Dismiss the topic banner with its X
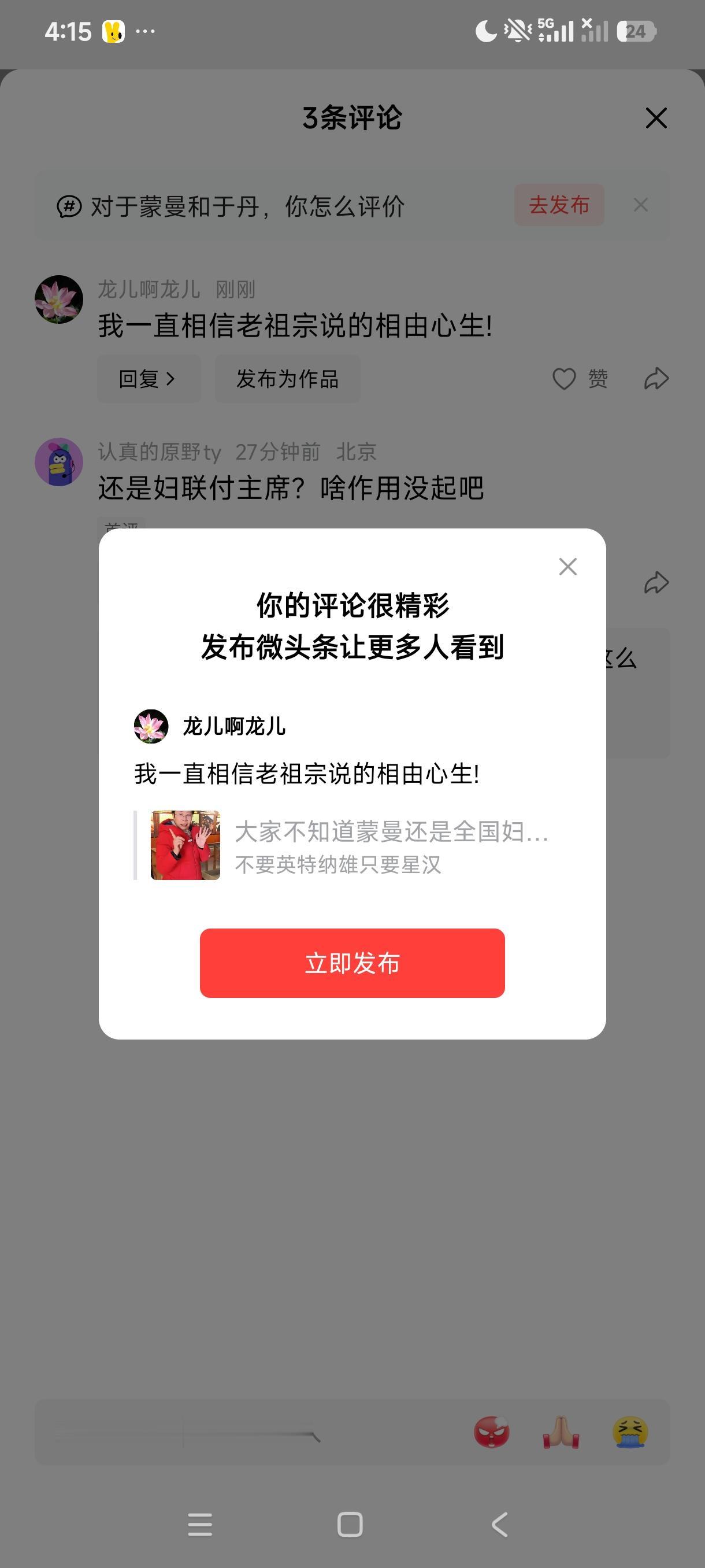The height and width of the screenshot is (1568, 705). (640, 206)
